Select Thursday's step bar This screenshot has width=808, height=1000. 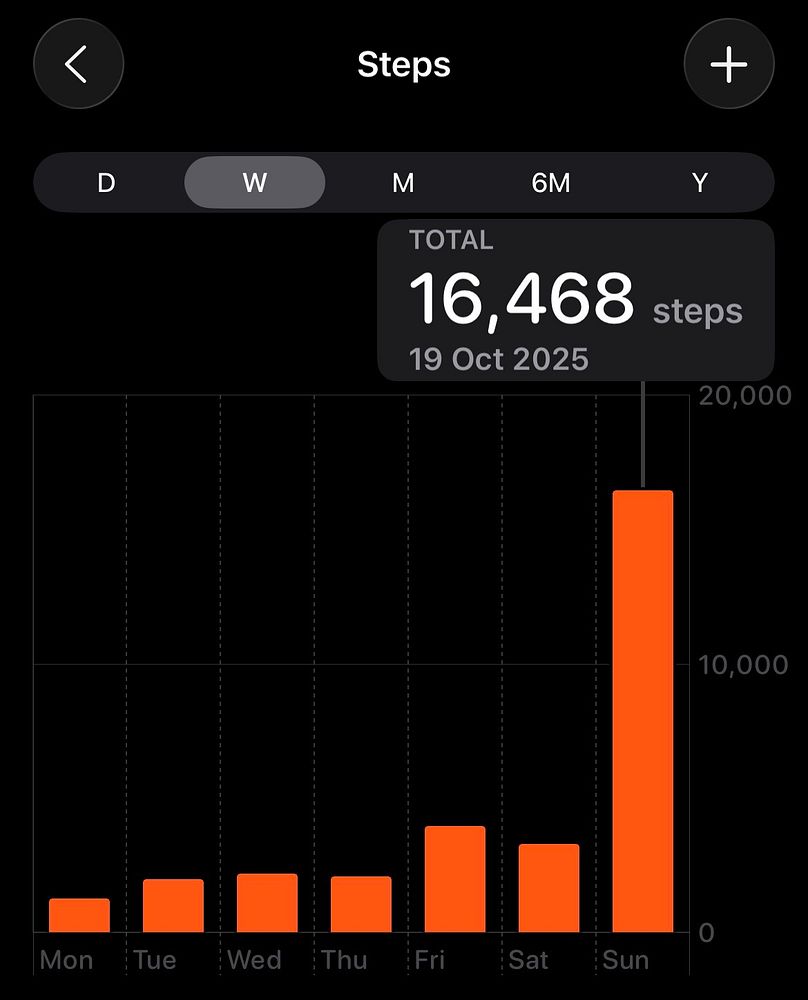pos(361,905)
